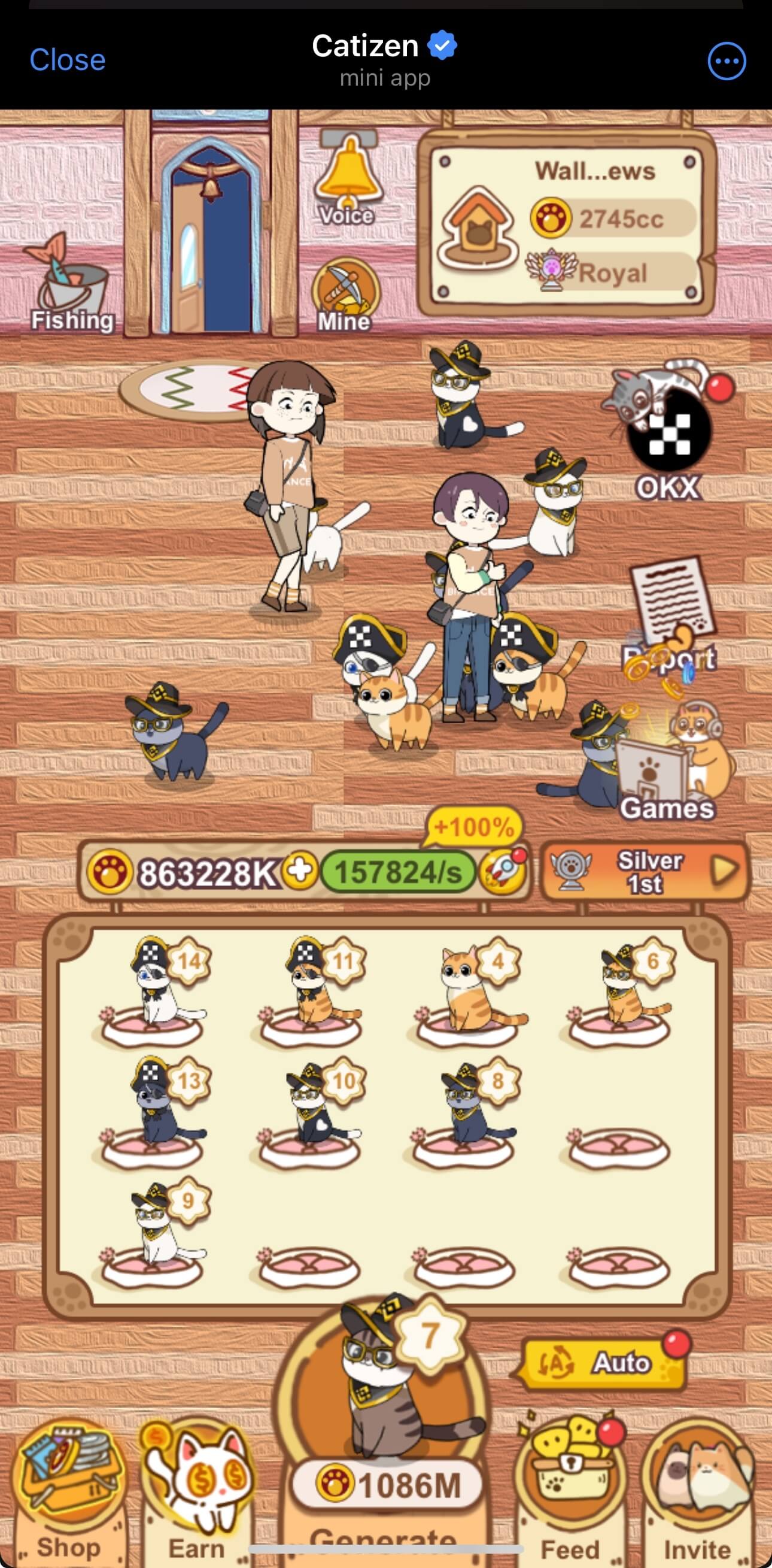Image resolution: width=772 pixels, height=1568 pixels.
Task: Open the Mine feature
Action: click(x=345, y=295)
